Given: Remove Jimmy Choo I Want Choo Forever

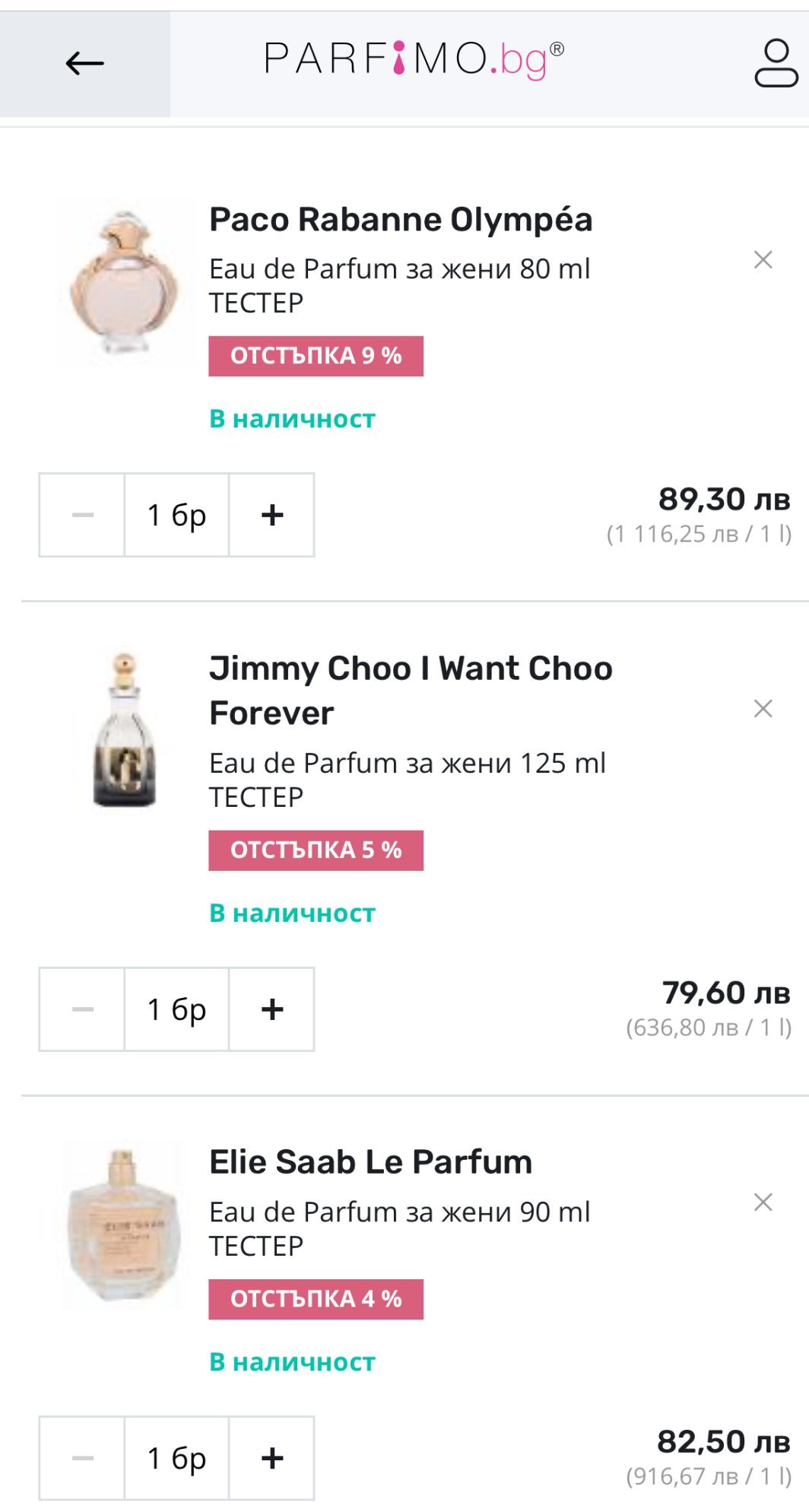Looking at the screenshot, I should point(763,709).
